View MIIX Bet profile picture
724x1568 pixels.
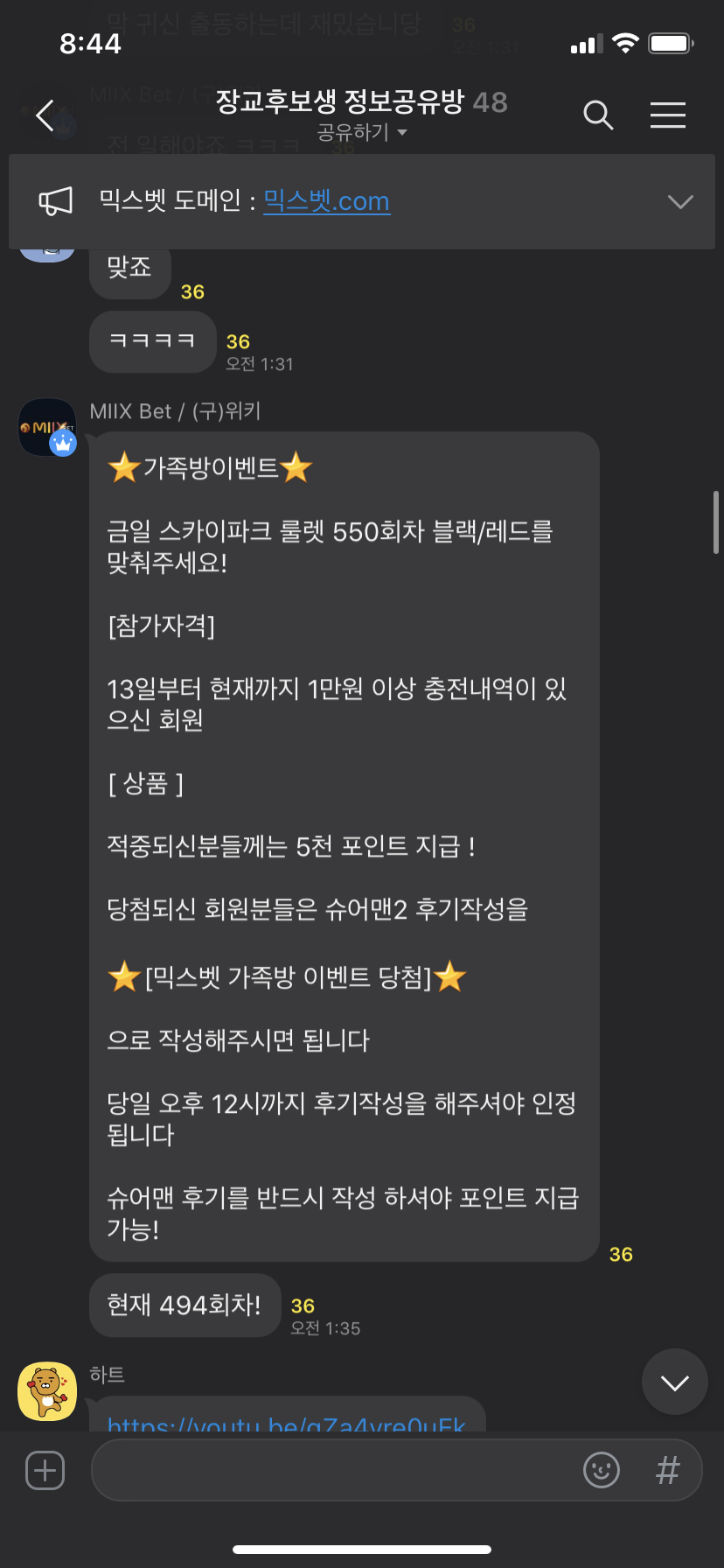(47, 427)
